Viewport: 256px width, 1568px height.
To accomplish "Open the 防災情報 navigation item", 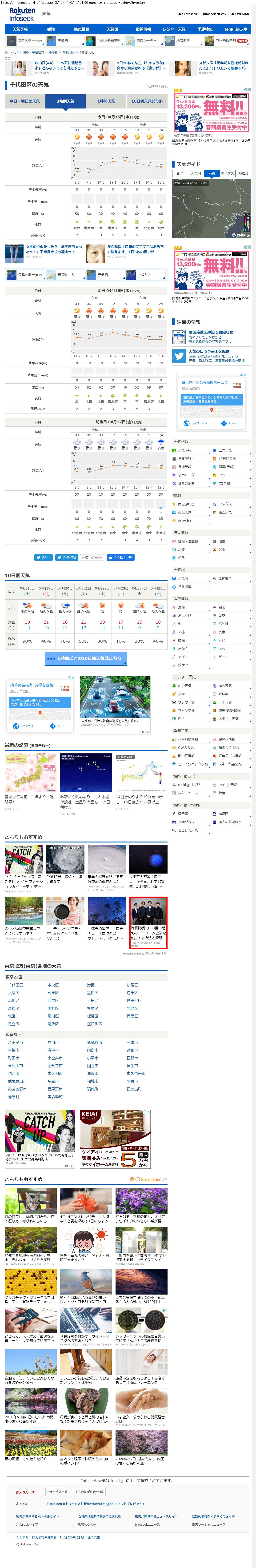I will tap(81, 29).
